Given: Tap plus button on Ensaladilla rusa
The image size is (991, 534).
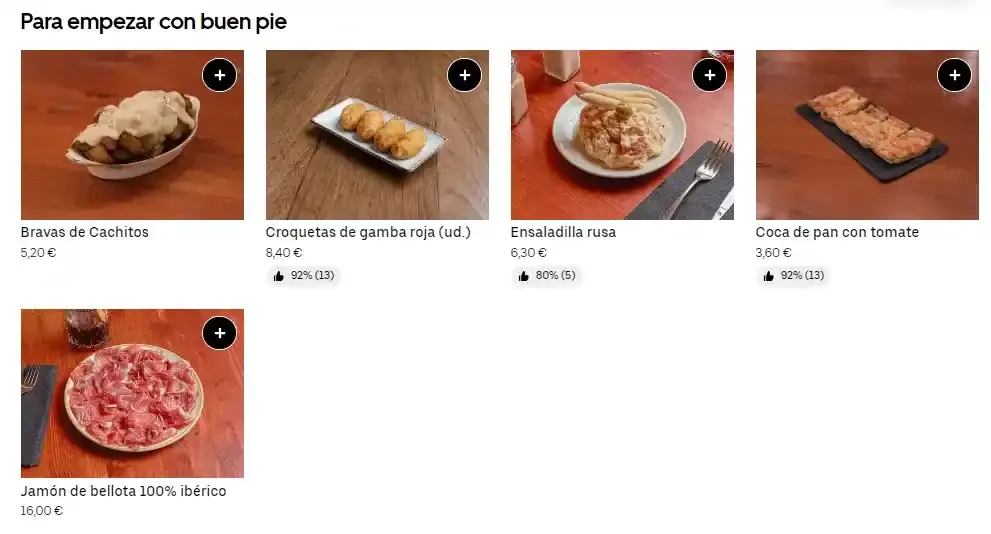Looking at the screenshot, I should [x=709, y=75].
